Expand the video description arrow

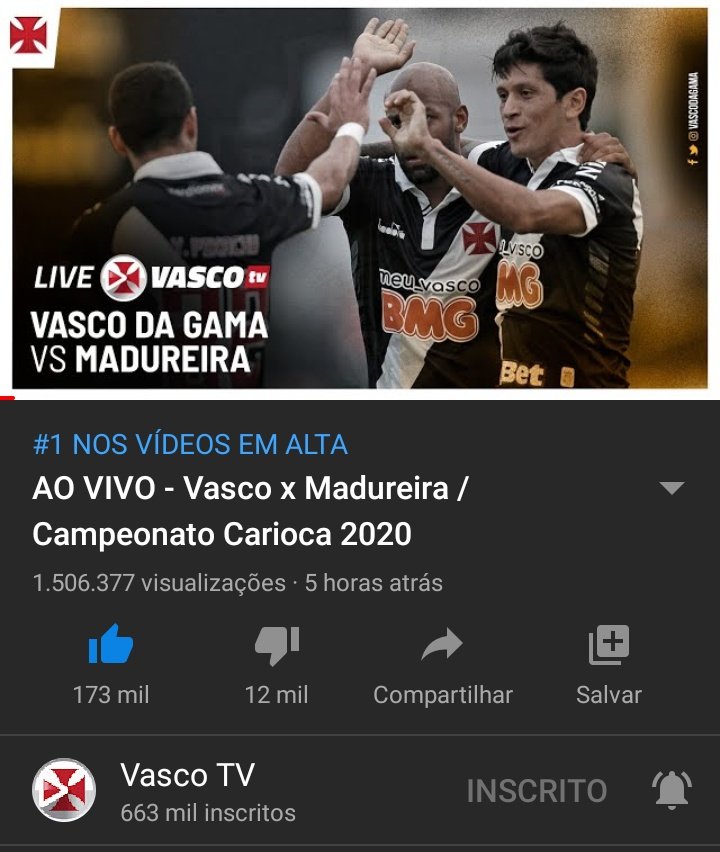pos(672,488)
